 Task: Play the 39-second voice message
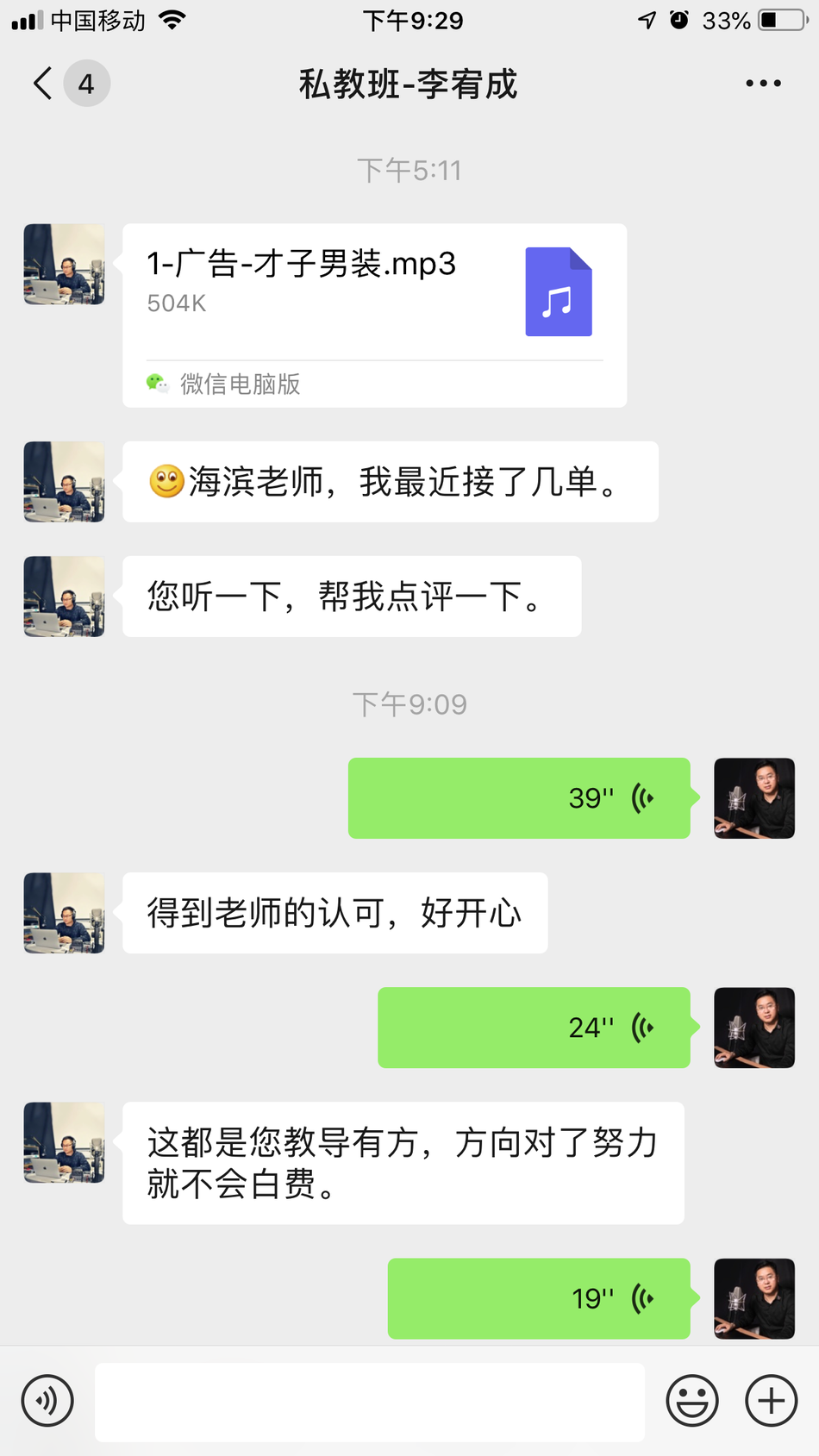(x=519, y=798)
